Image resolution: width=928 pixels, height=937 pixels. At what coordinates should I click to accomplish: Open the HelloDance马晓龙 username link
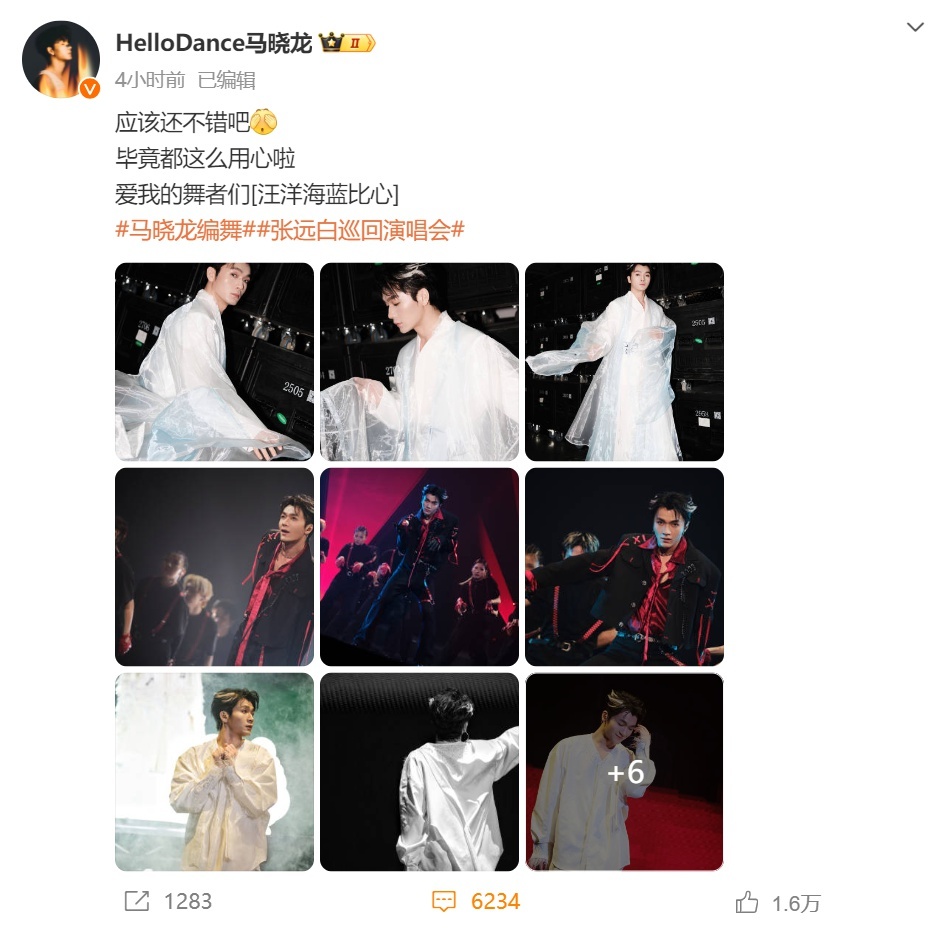pyautogui.click(x=214, y=43)
